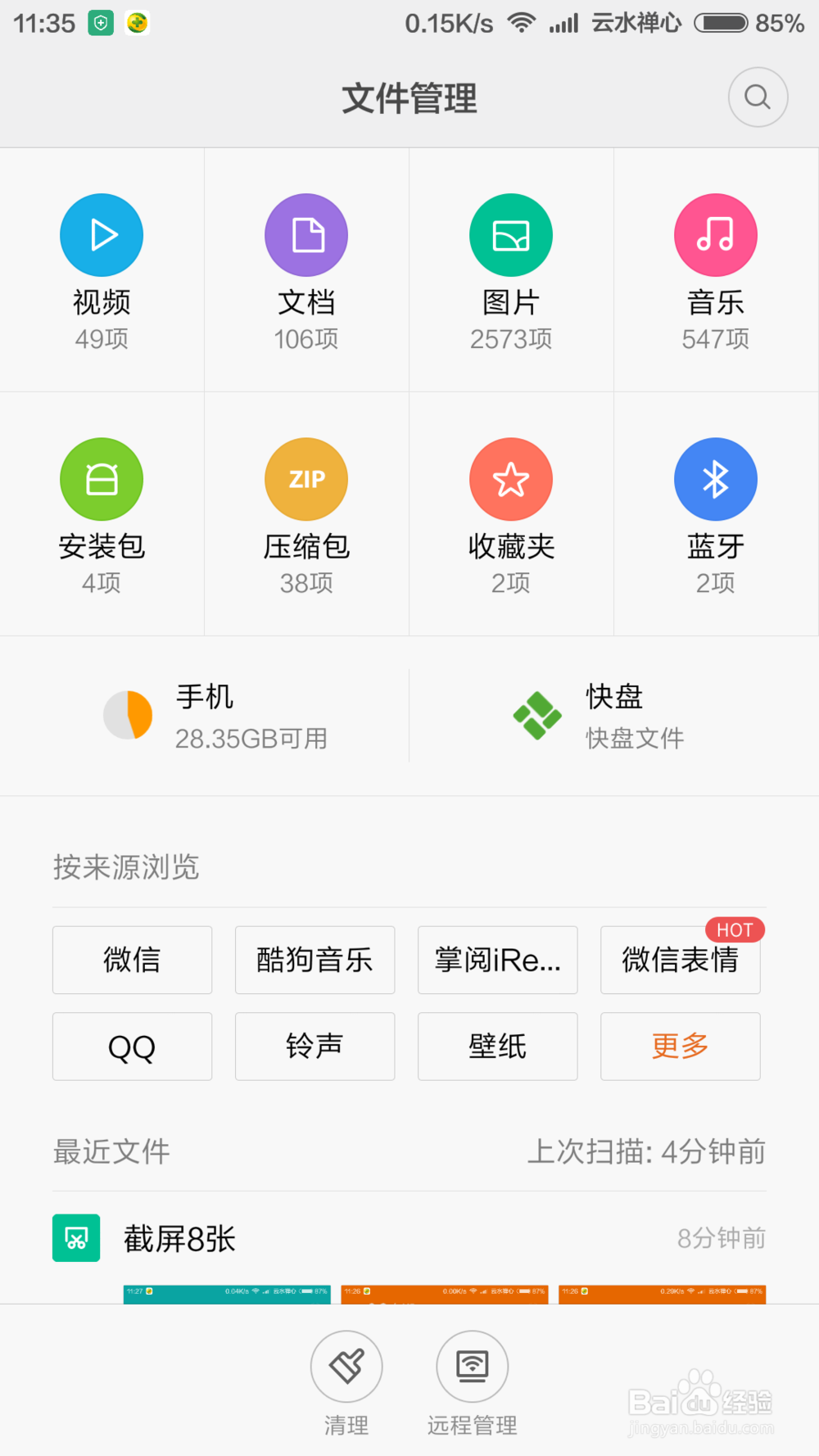Open 快盘 cloud drive files
Viewport: 819px width, 1456px height.
click(x=613, y=715)
